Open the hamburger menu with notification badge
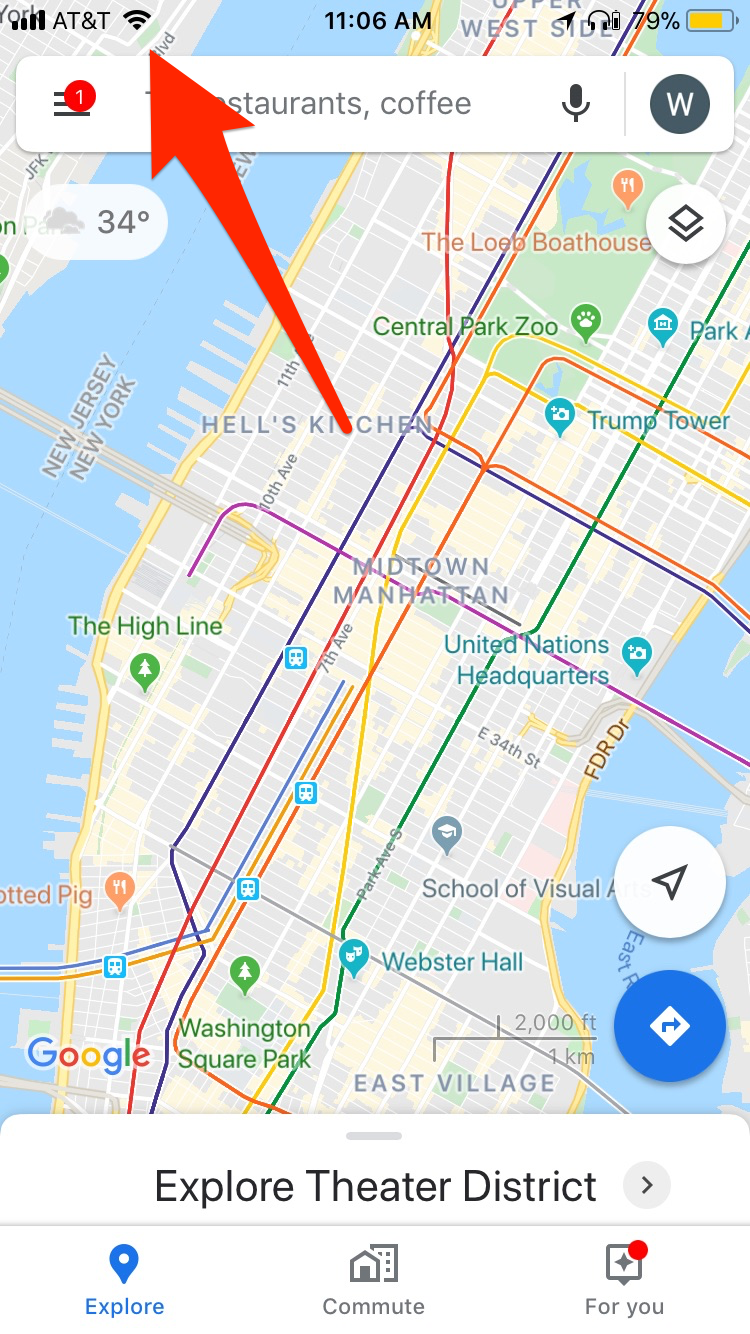Image resolution: width=750 pixels, height=1334 pixels. (72, 103)
